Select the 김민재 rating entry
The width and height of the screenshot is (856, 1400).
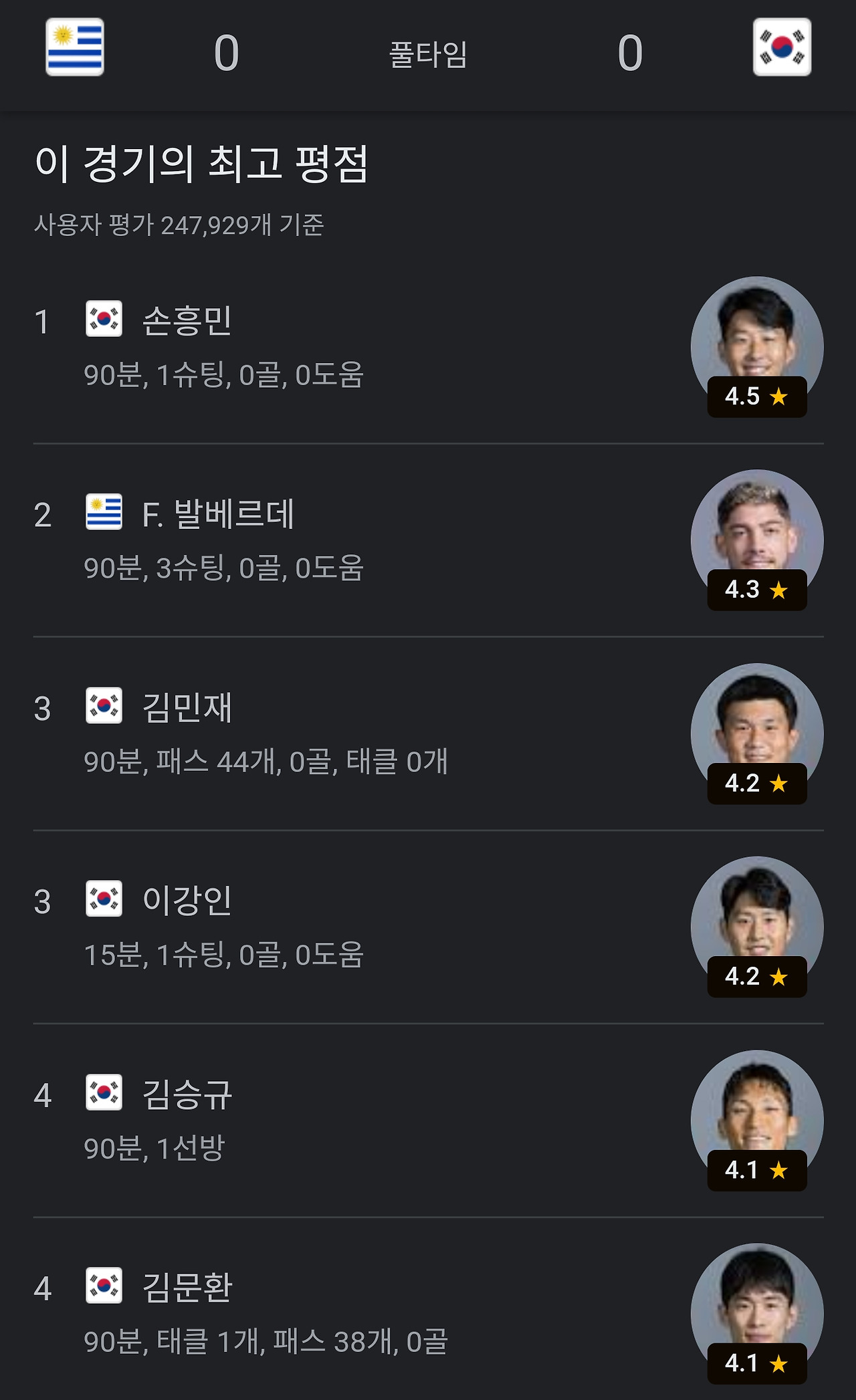[x=428, y=733]
